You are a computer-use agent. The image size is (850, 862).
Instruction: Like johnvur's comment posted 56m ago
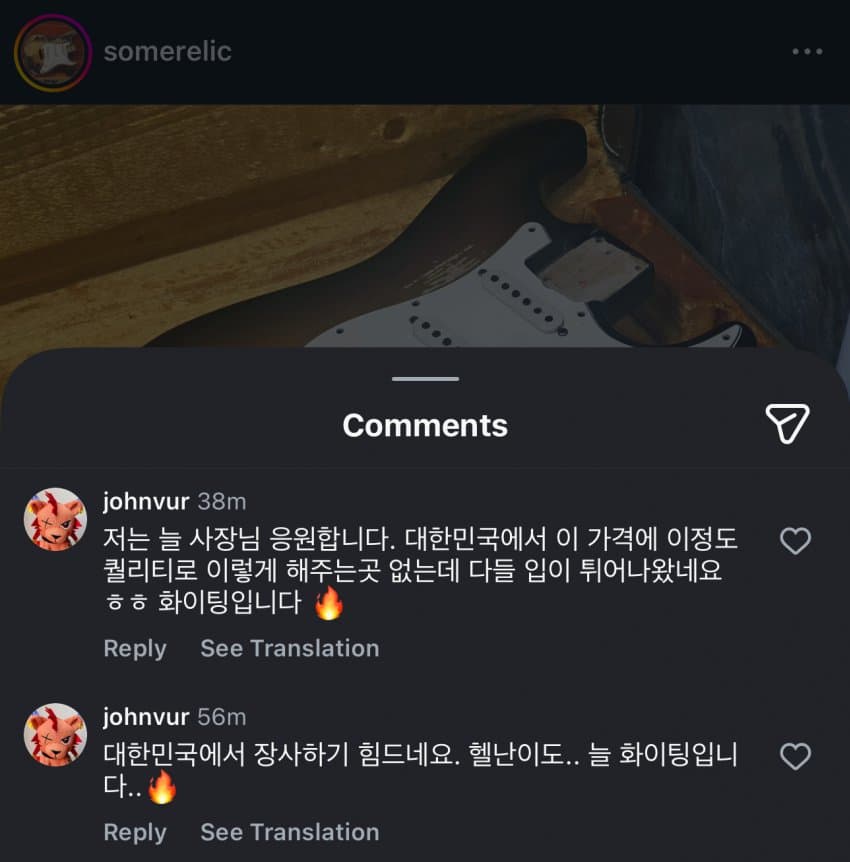[795, 757]
